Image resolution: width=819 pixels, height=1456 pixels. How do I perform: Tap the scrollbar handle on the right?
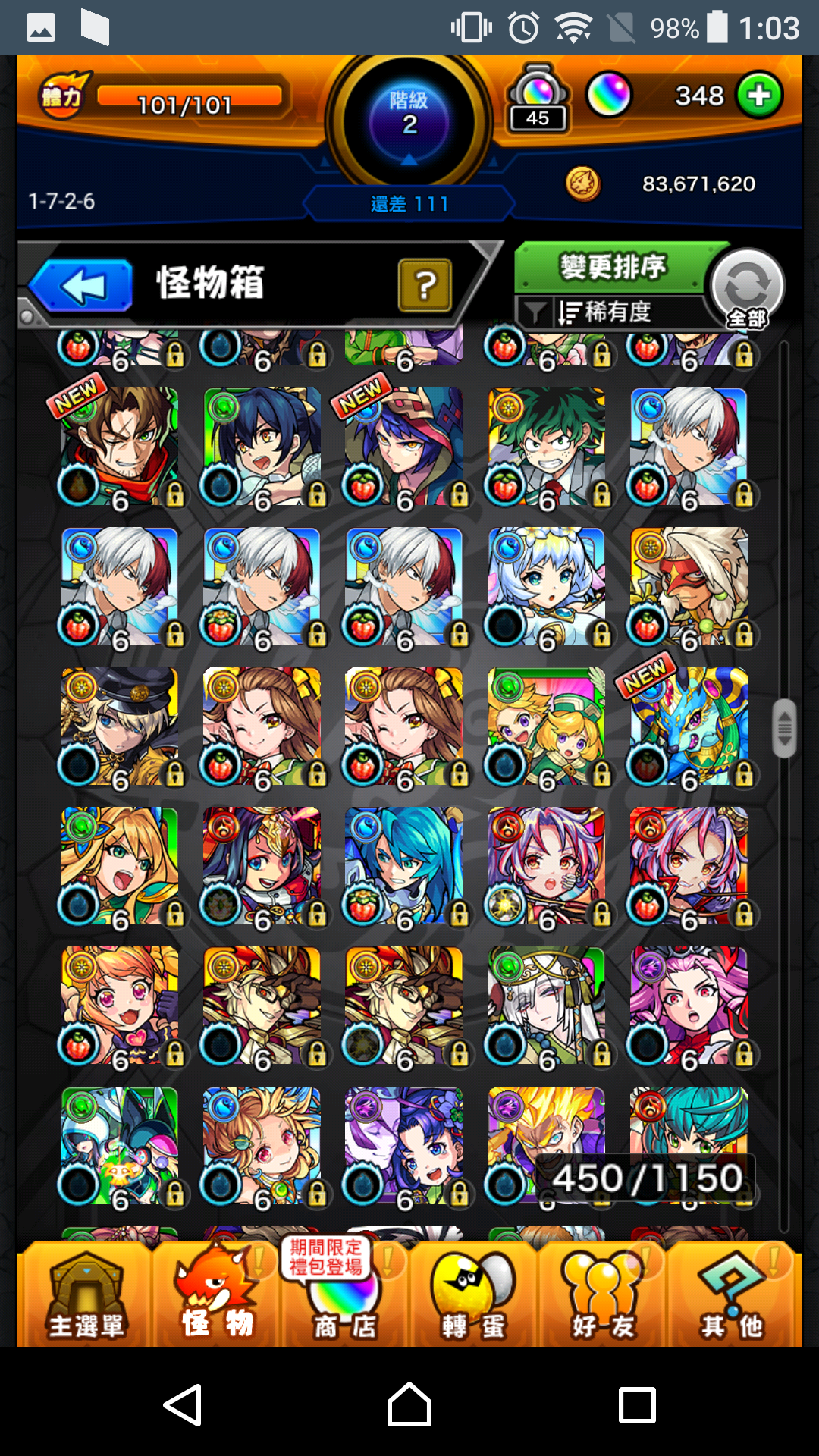point(784,728)
